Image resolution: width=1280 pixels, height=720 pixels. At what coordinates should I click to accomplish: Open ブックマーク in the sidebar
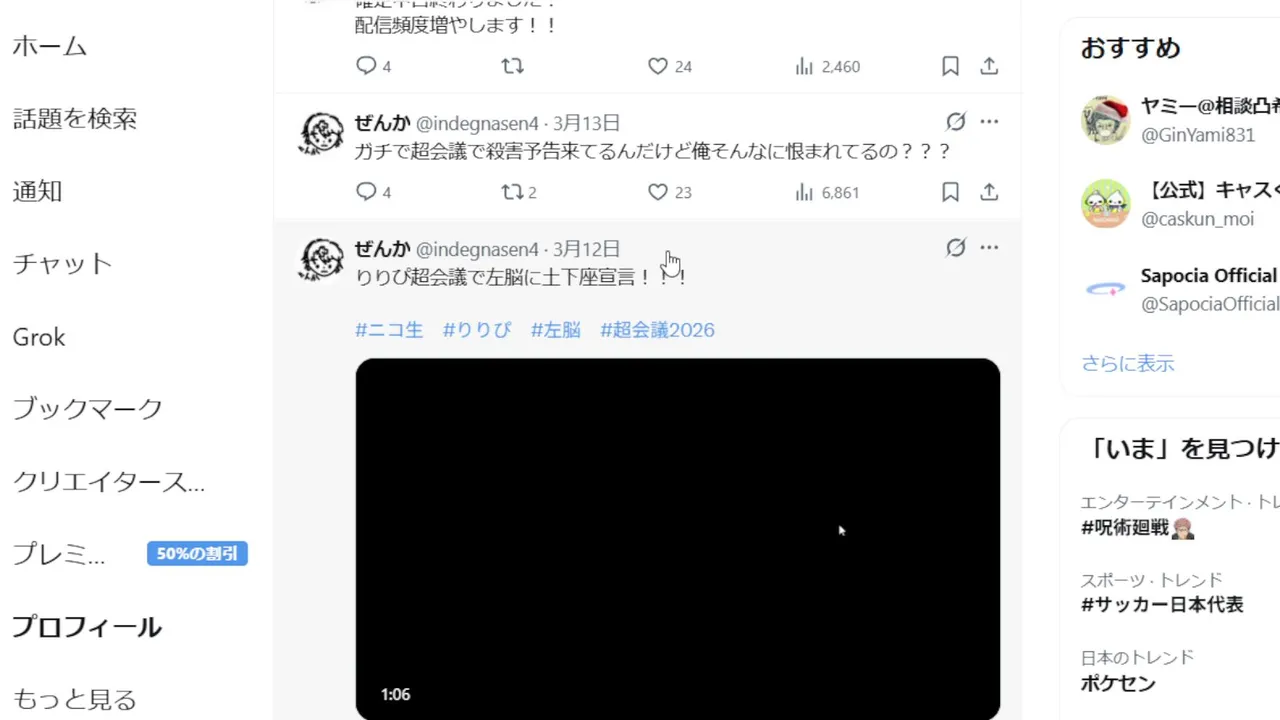tap(87, 409)
